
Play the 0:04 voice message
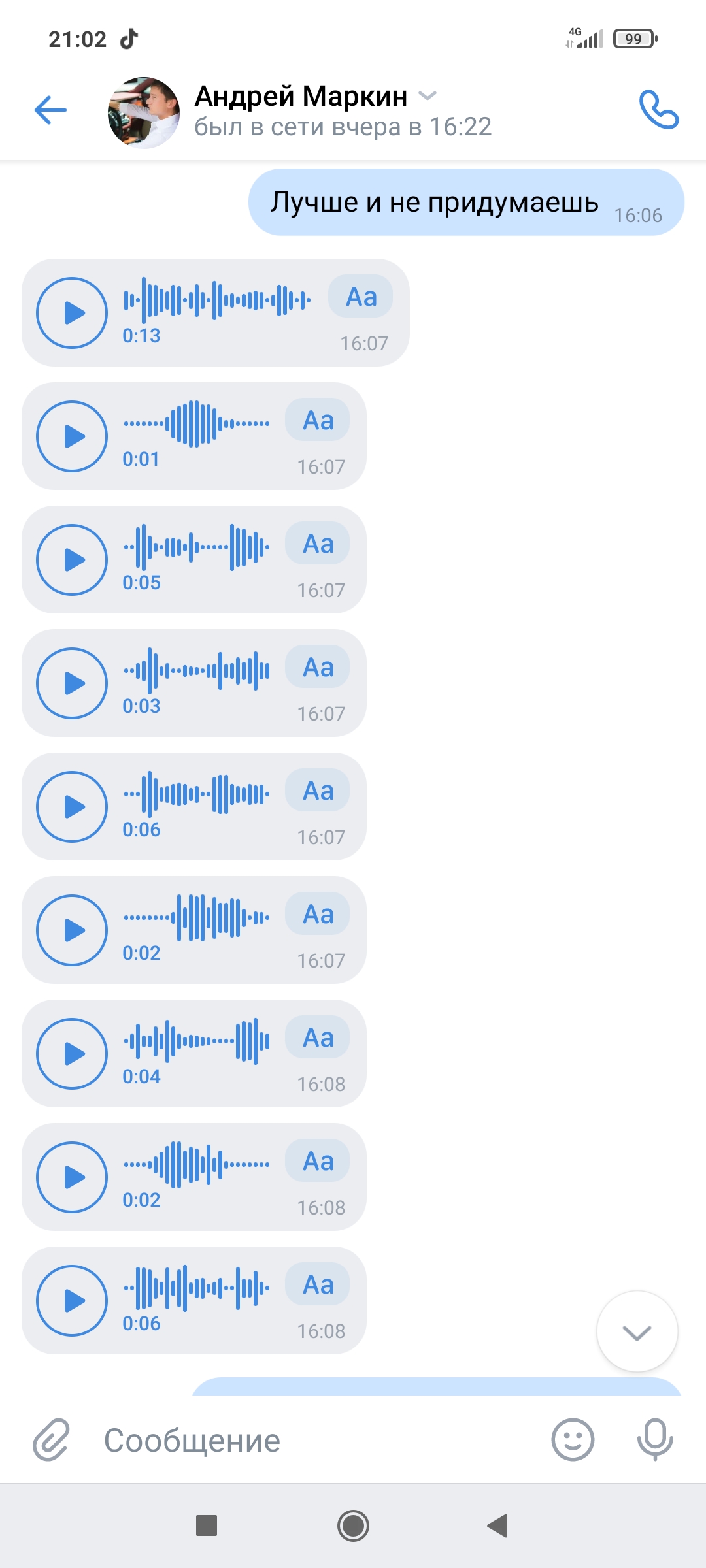(72, 1054)
